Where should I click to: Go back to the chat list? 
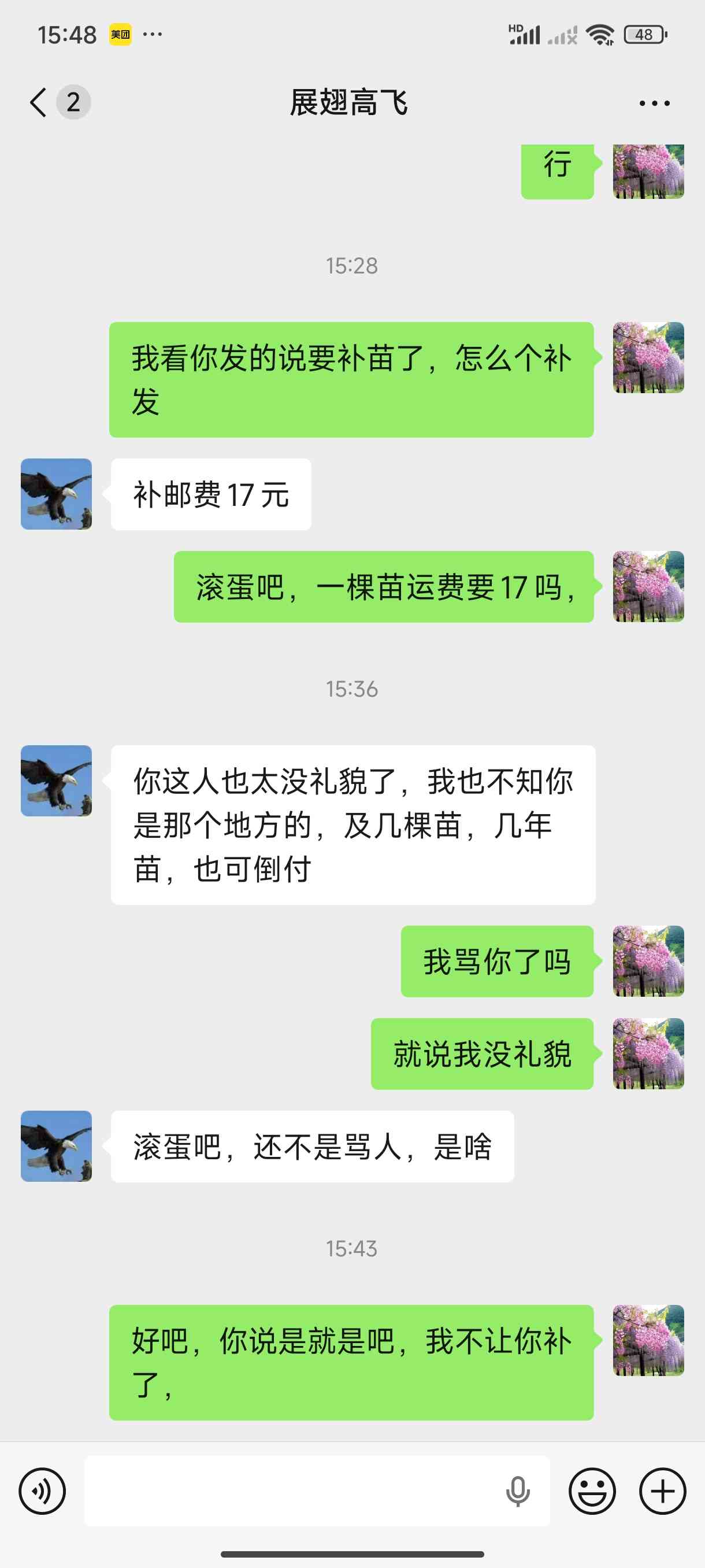tap(38, 102)
